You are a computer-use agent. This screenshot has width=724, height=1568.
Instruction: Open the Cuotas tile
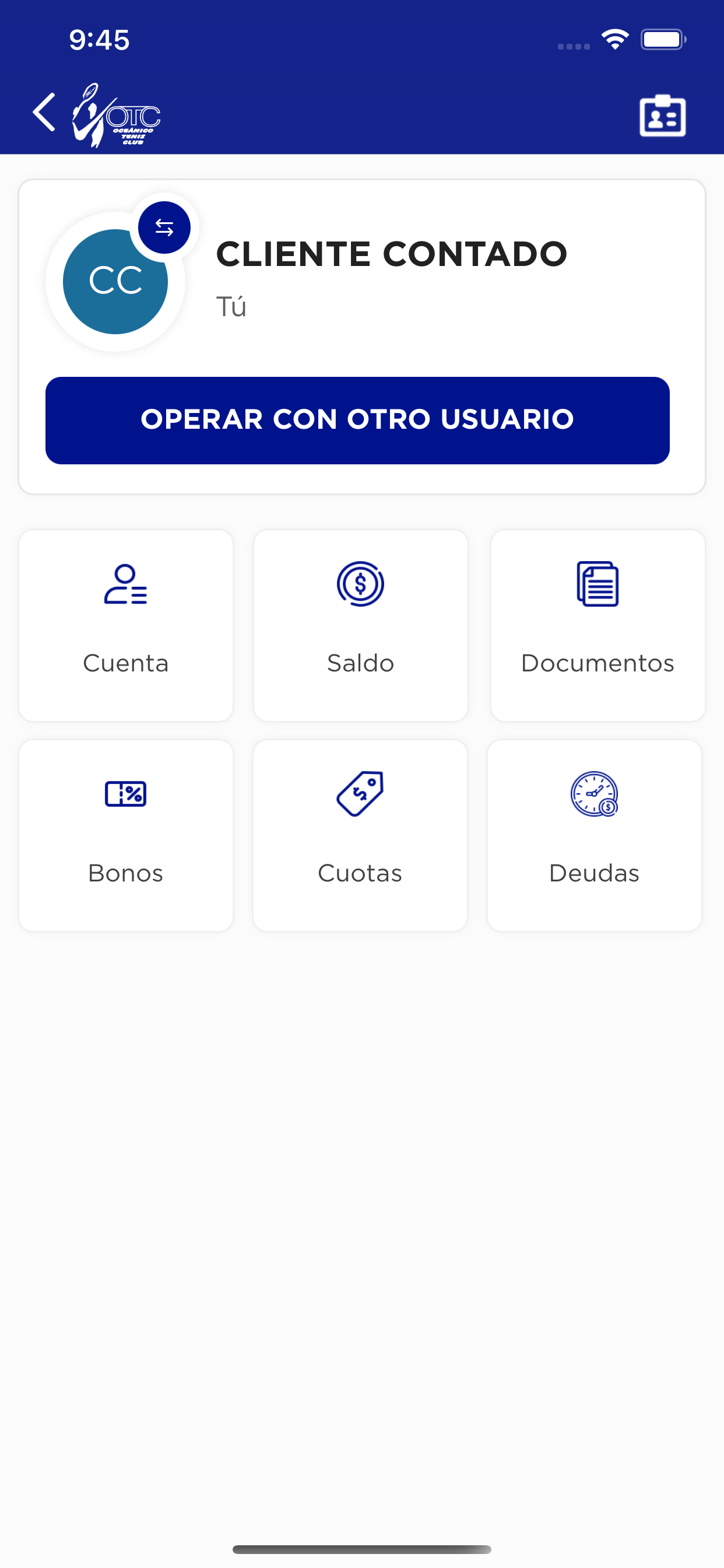[360, 835]
